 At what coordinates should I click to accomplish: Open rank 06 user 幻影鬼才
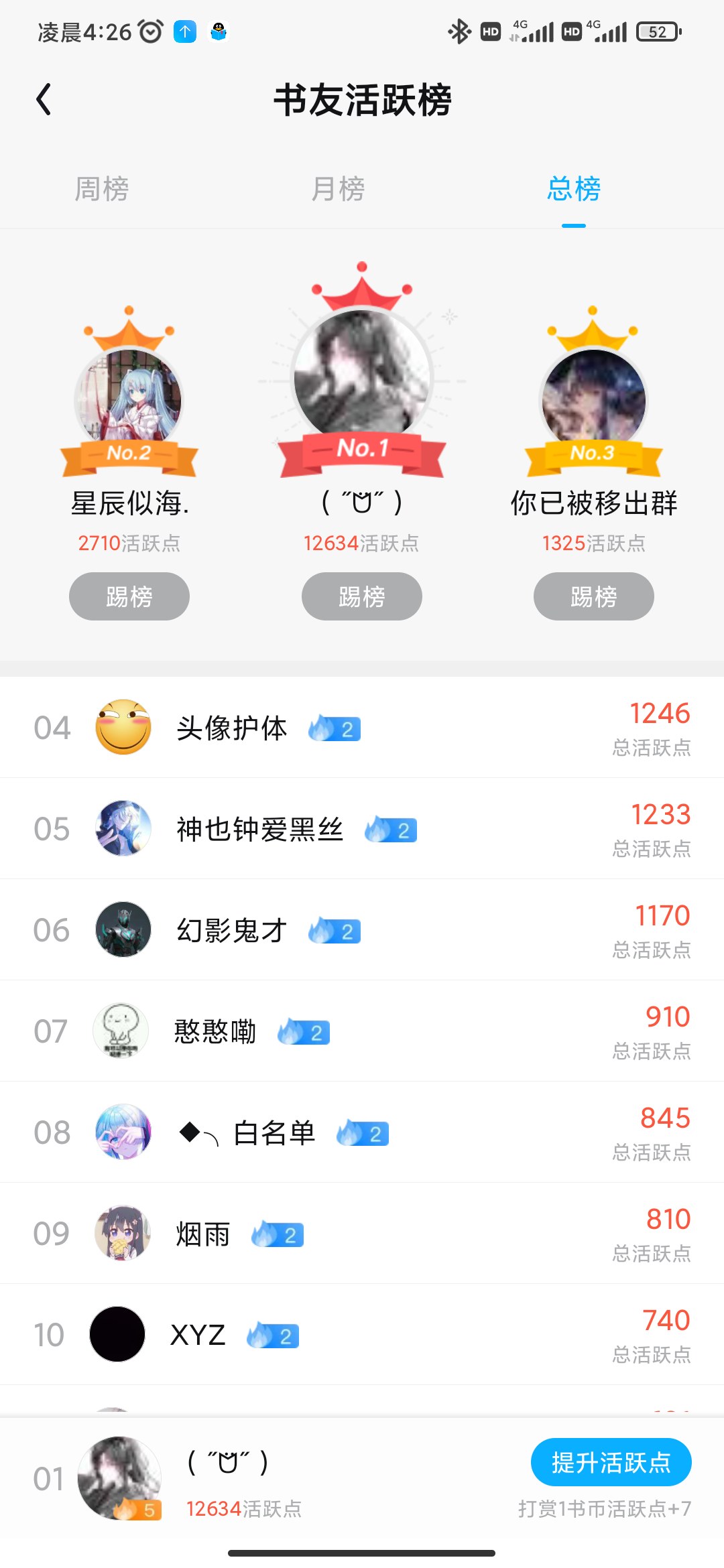pos(362,930)
